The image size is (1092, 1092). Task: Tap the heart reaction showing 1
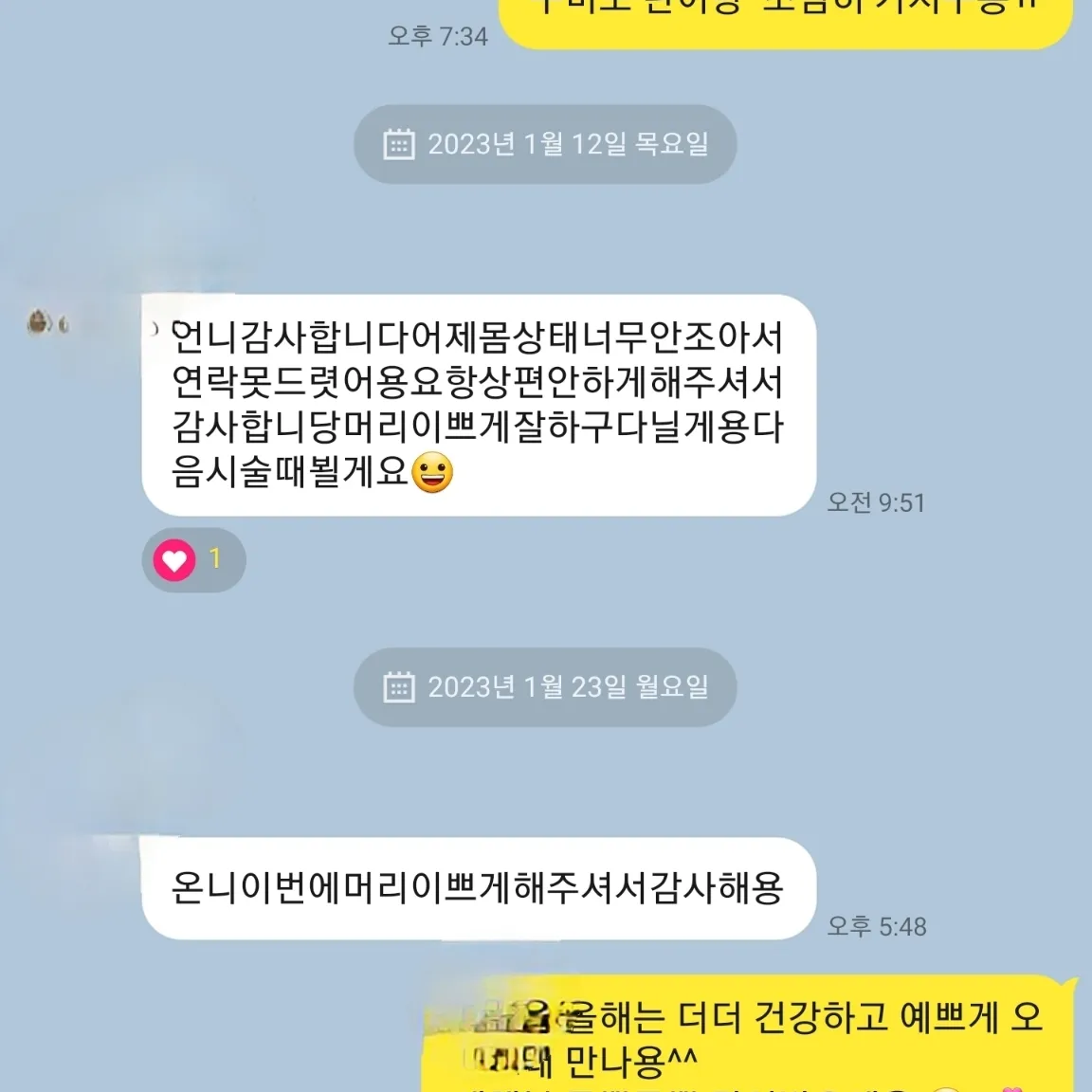tap(192, 560)
